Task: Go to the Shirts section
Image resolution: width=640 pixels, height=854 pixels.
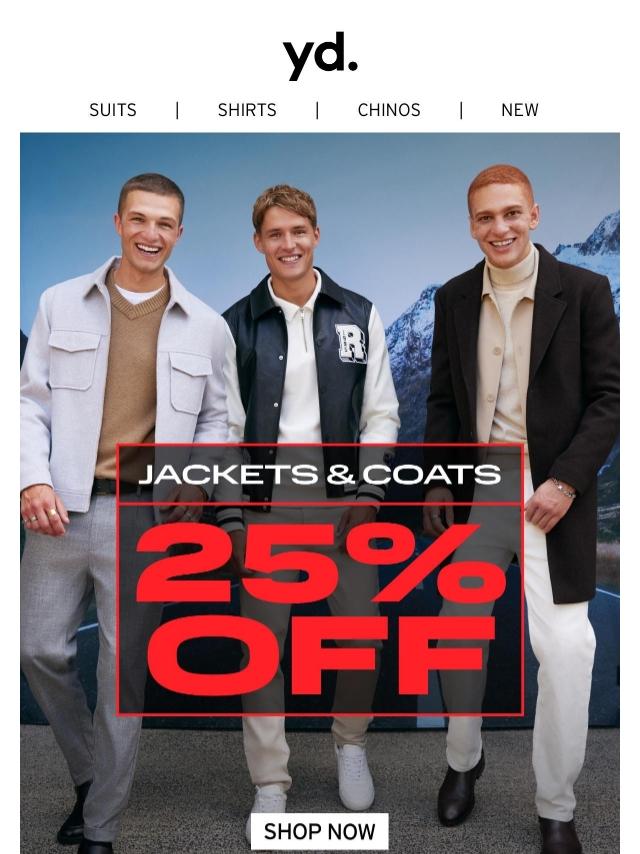Action: click(x=247, y=110)
